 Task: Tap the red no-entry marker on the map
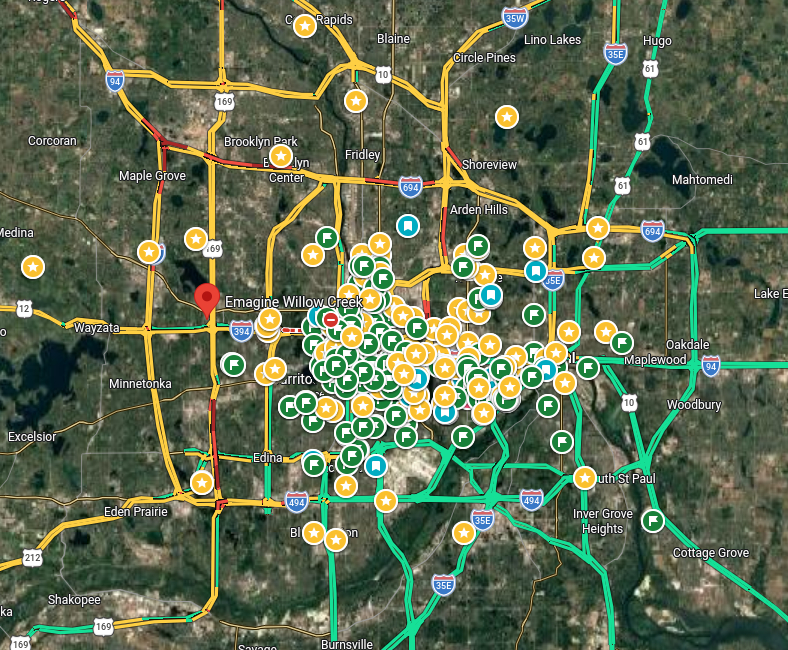330,319
